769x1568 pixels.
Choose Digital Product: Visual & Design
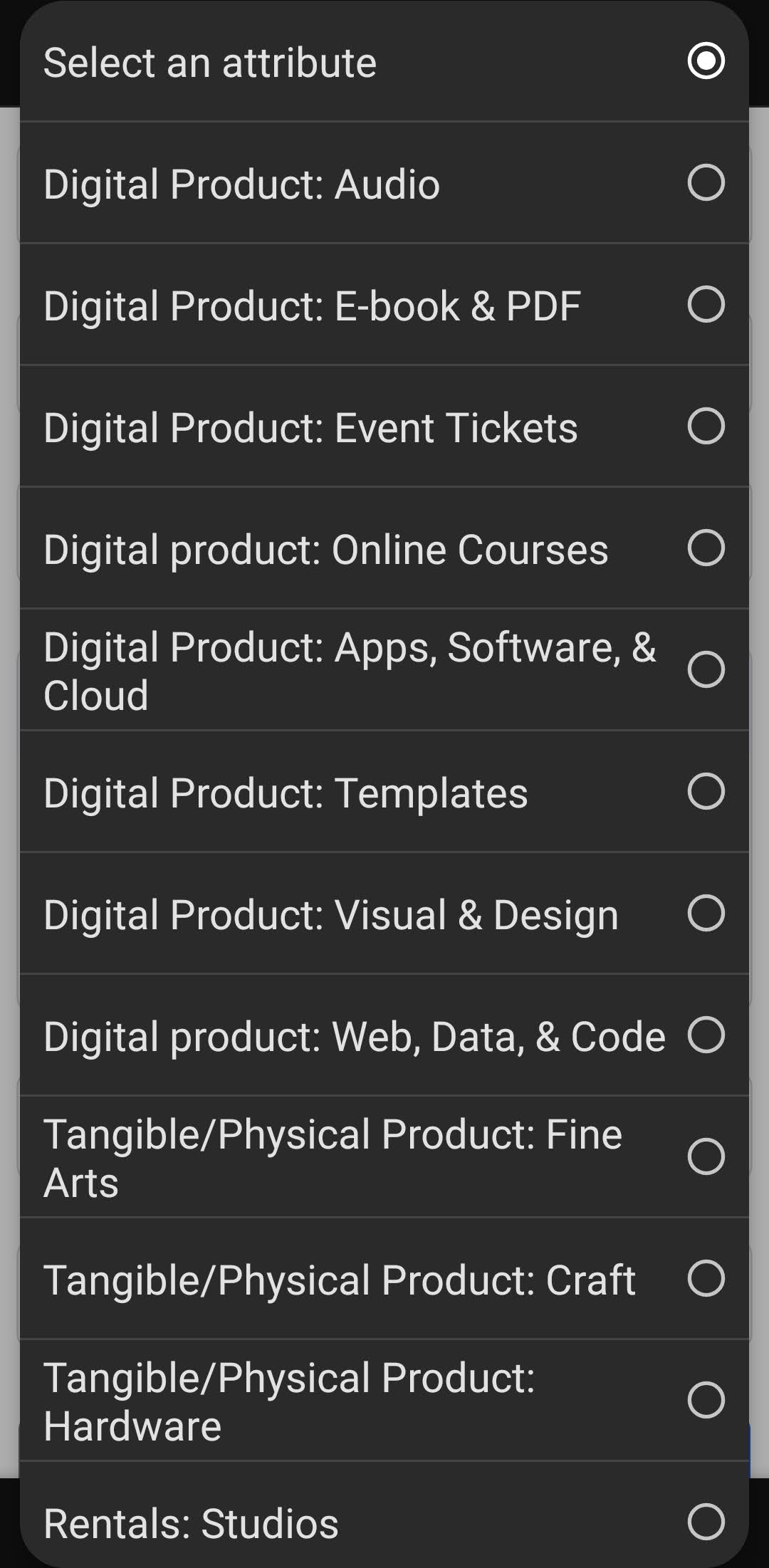(x=384, y=914)
